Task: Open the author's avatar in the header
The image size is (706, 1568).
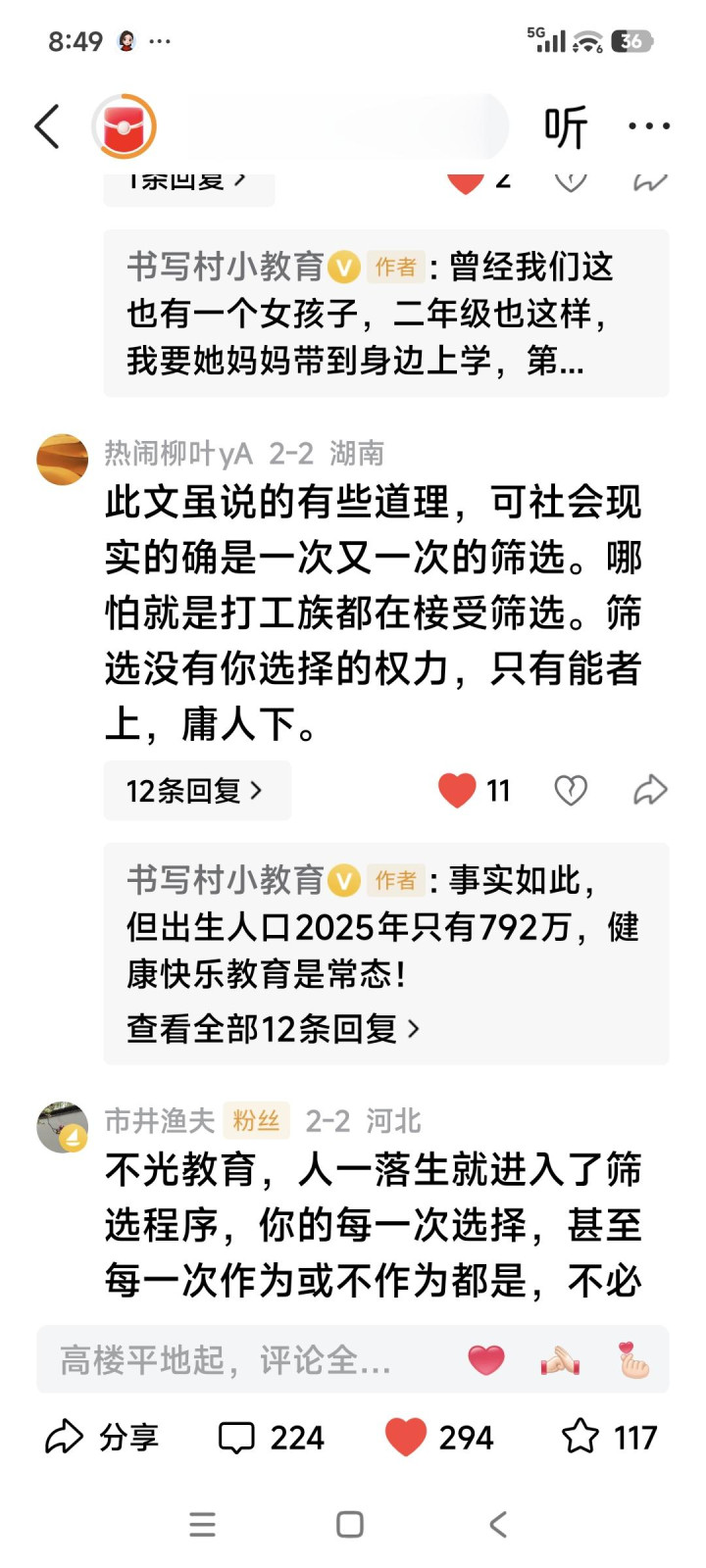Action: pyautogui.click(x=125, y=126)
